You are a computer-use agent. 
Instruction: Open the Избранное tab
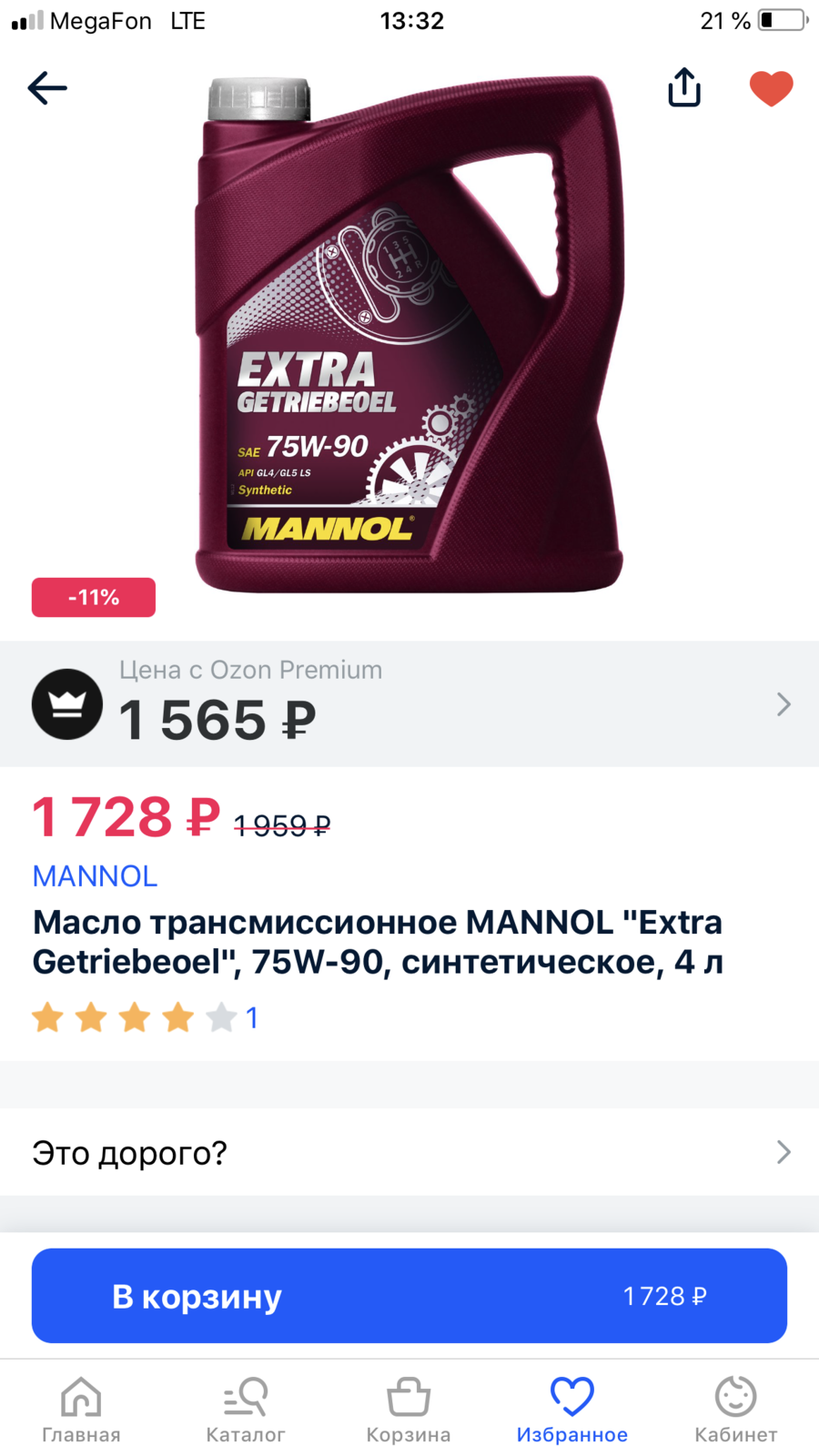pyautogui.click(x=572, y=1409)
